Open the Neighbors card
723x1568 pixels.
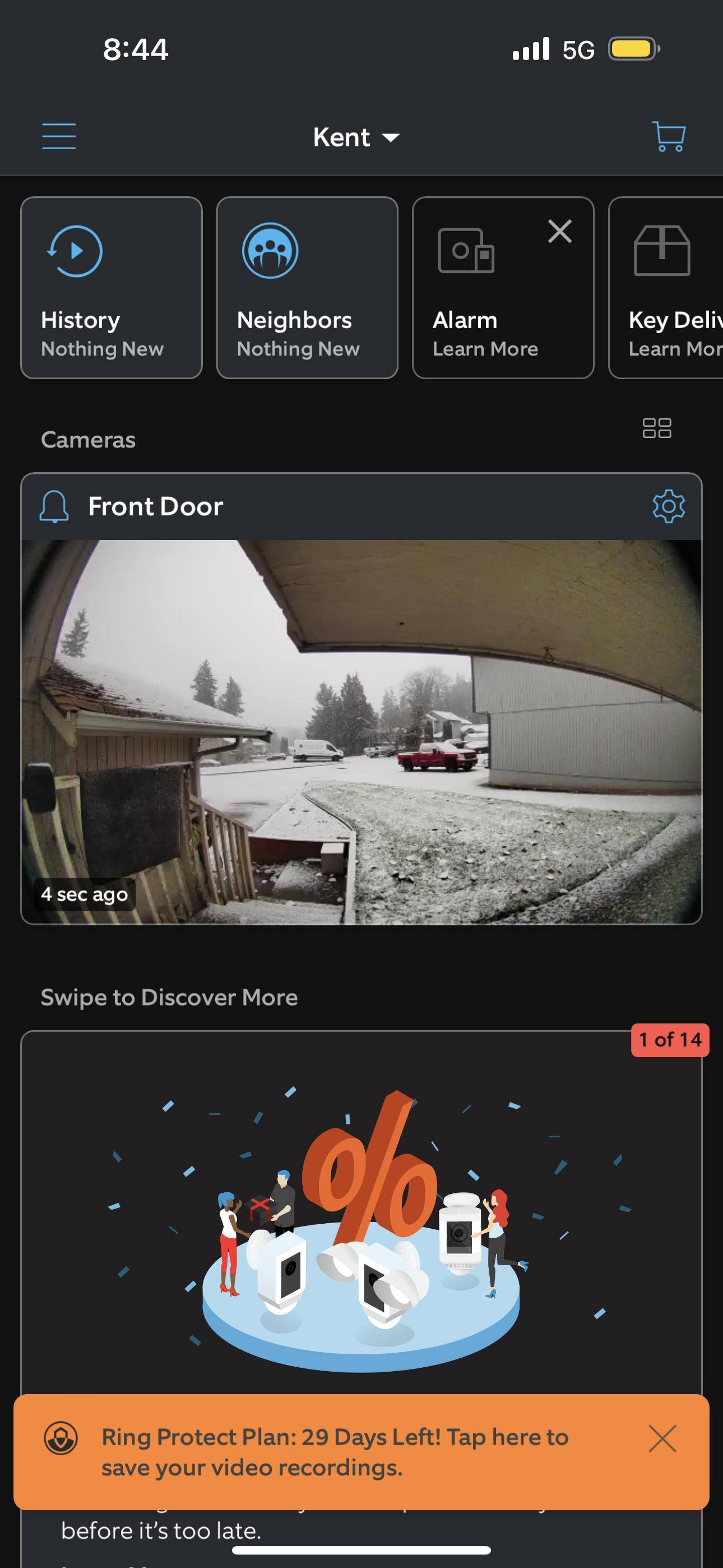307,287
